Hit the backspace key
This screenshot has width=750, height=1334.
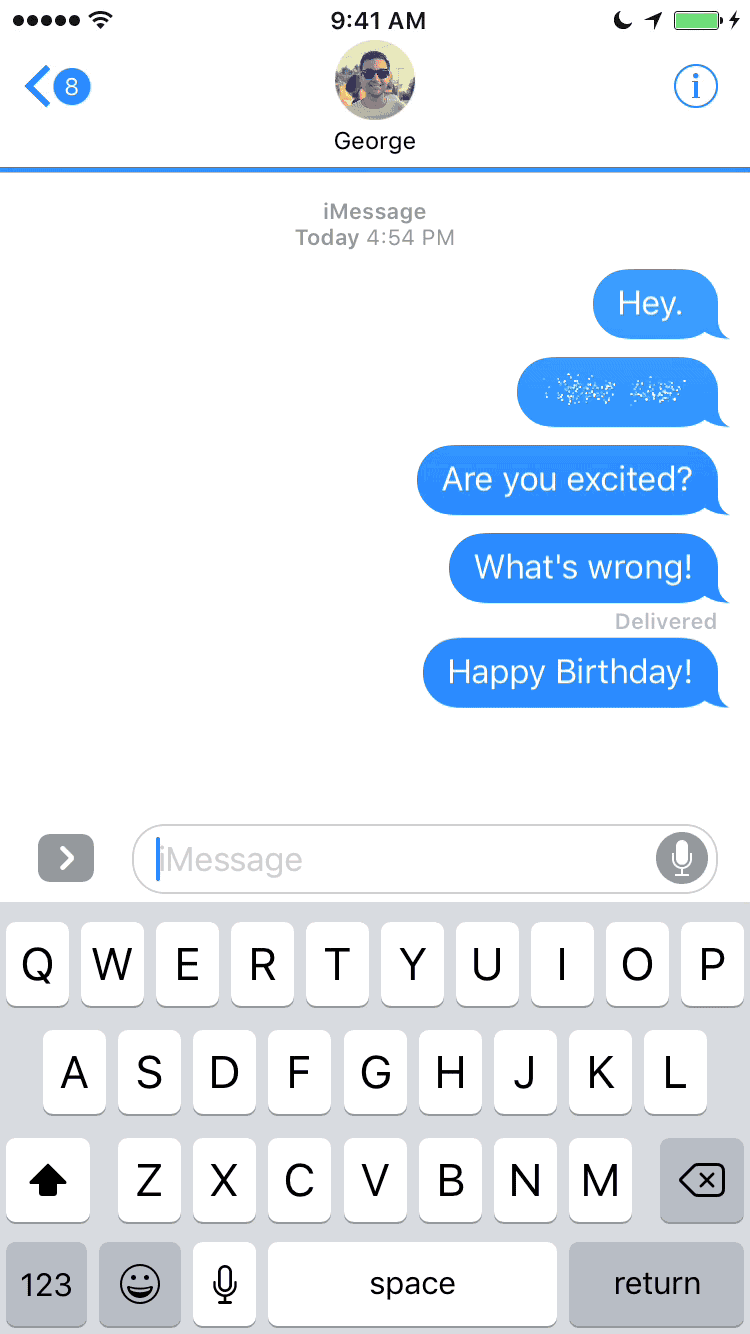click(702, 1181)
